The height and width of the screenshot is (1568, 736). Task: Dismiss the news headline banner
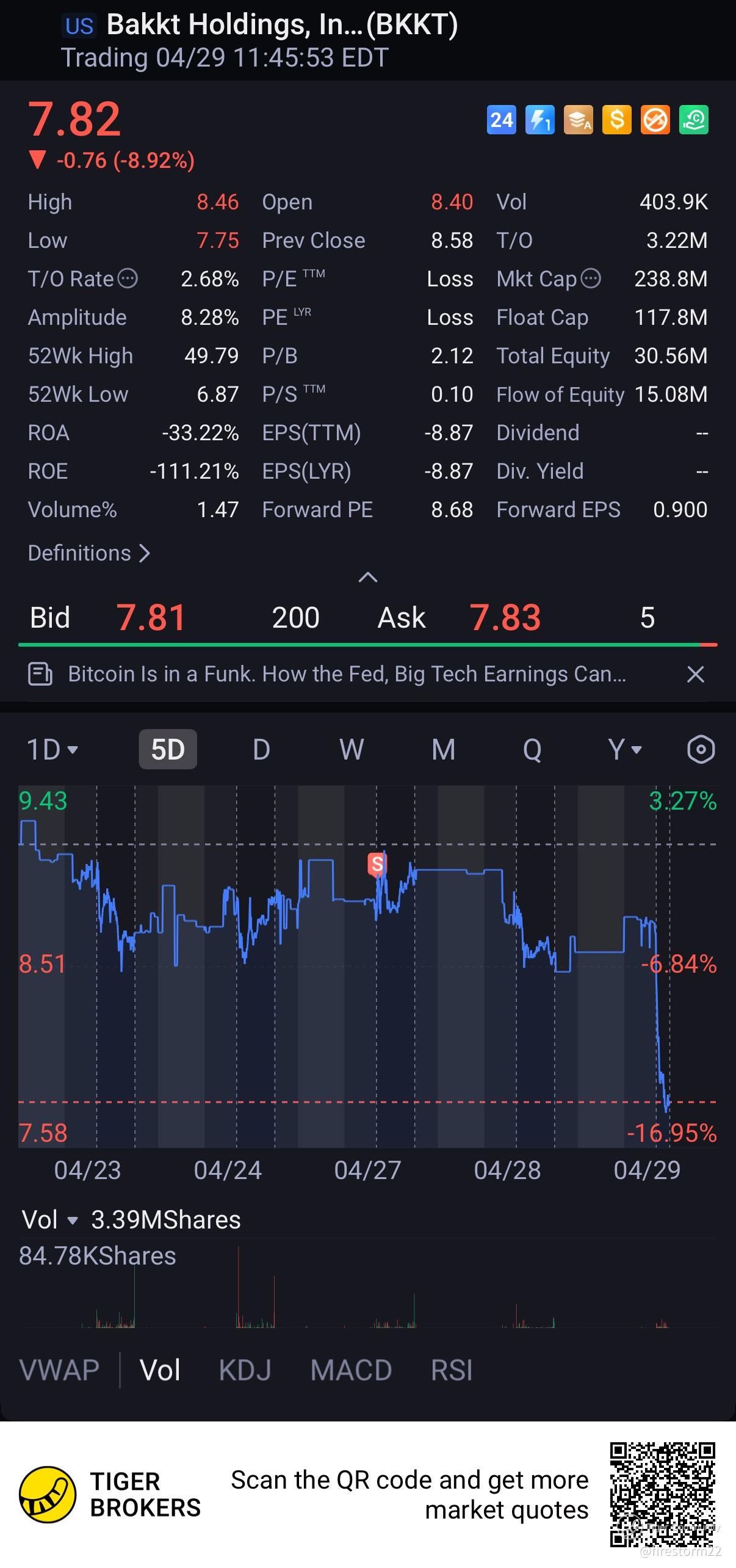(695, 674)
